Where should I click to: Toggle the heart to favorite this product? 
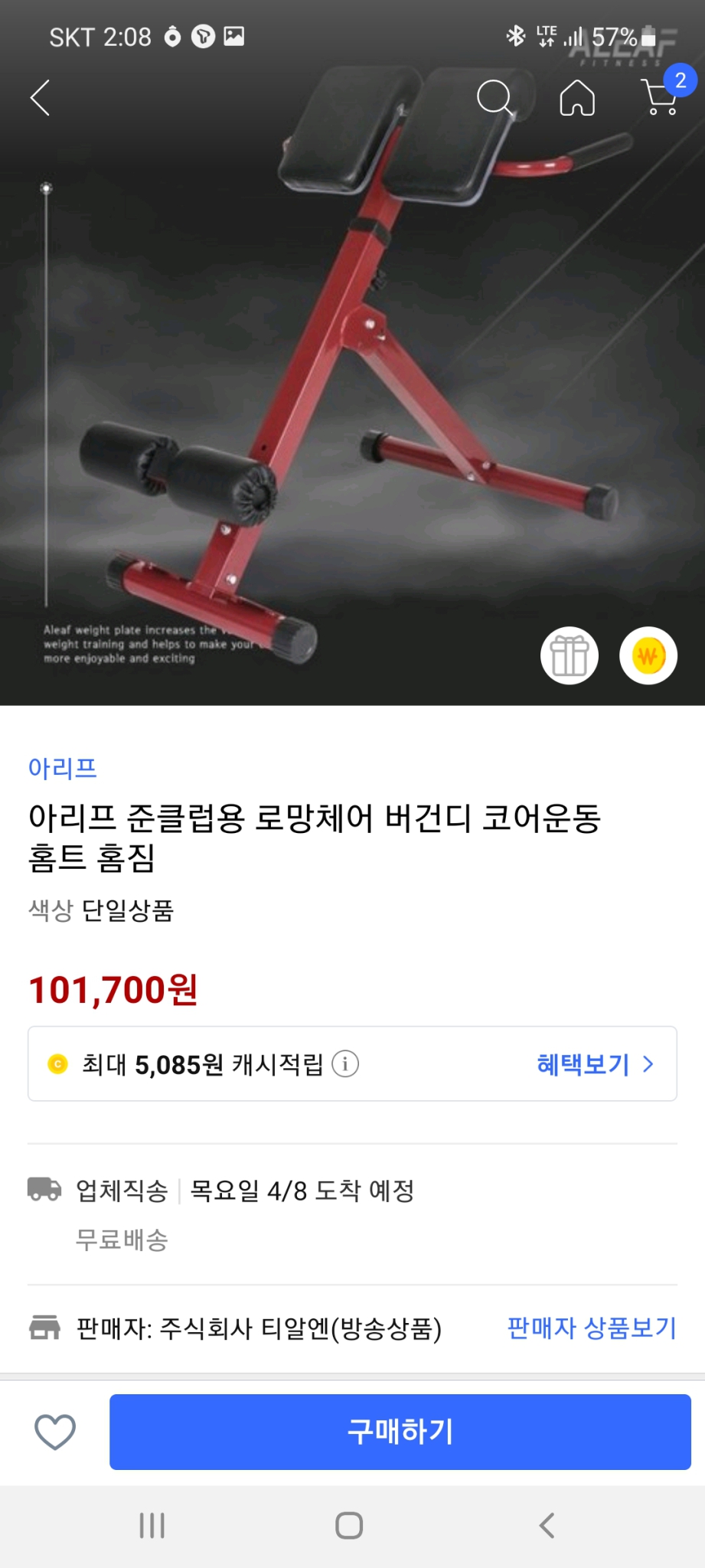coord(57,1432)
